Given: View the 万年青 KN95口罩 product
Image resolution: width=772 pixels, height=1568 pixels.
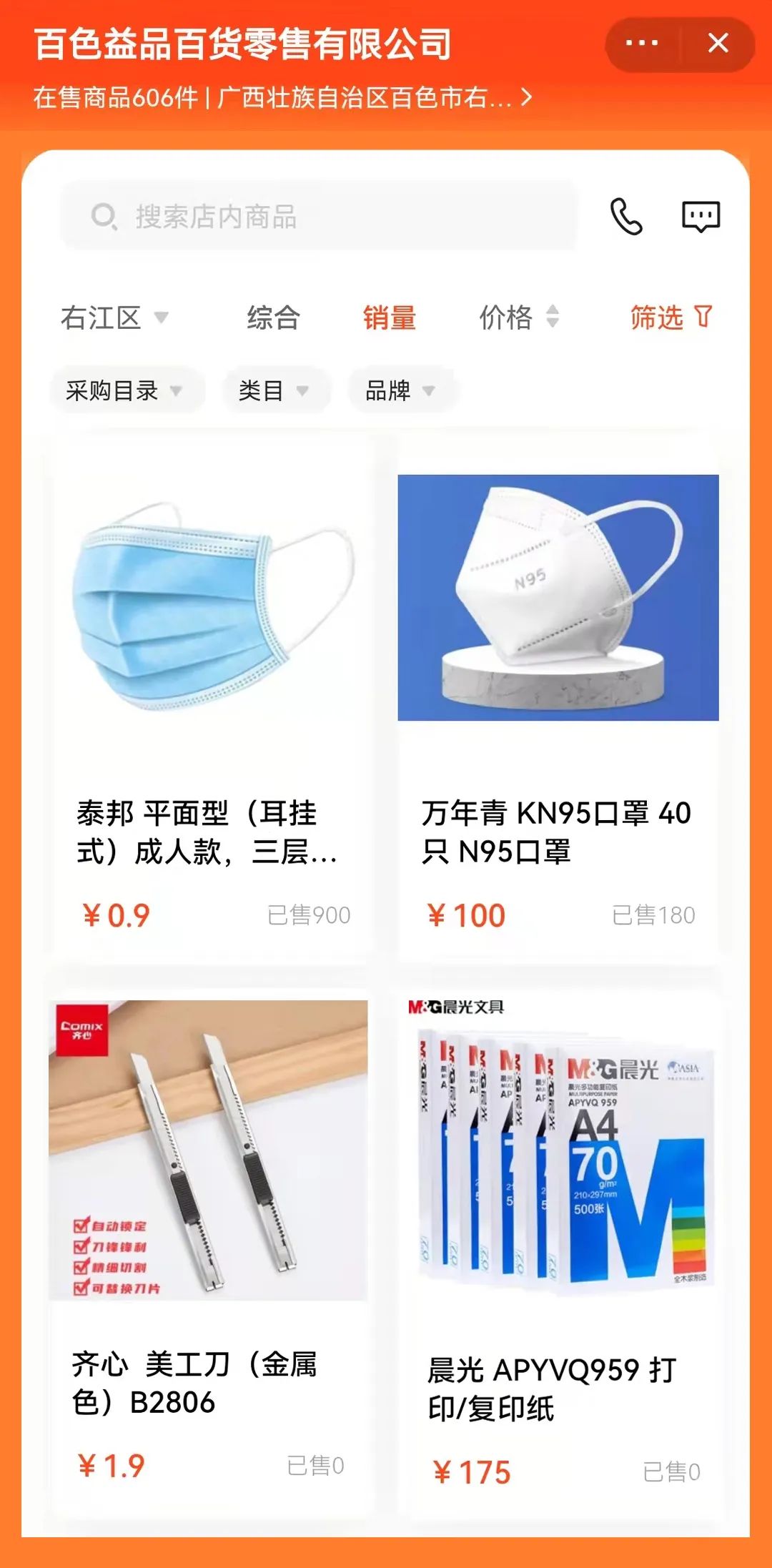Looking at the screenshot, I should [558, 694].
